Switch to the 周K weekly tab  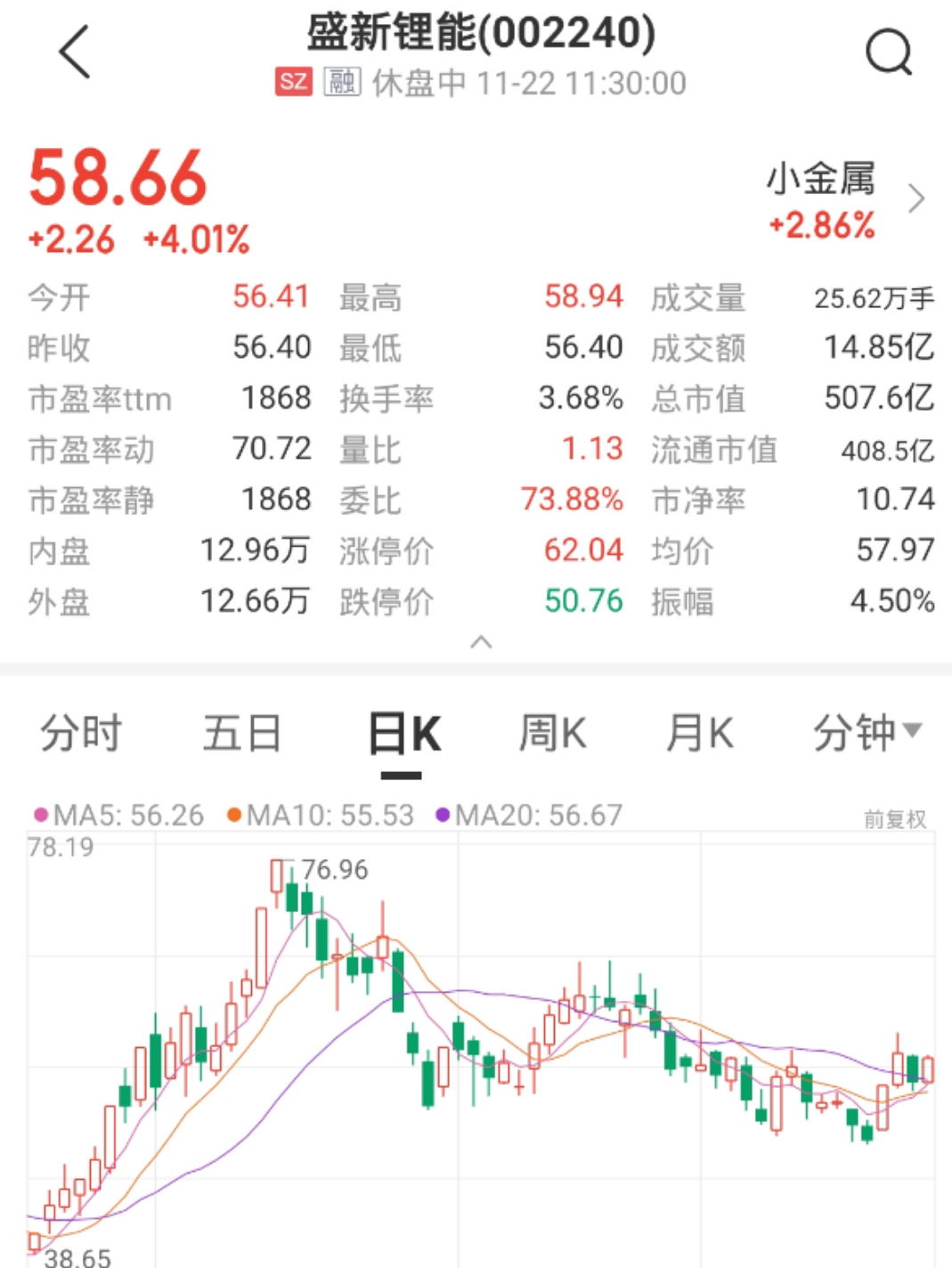pos(552,732)
